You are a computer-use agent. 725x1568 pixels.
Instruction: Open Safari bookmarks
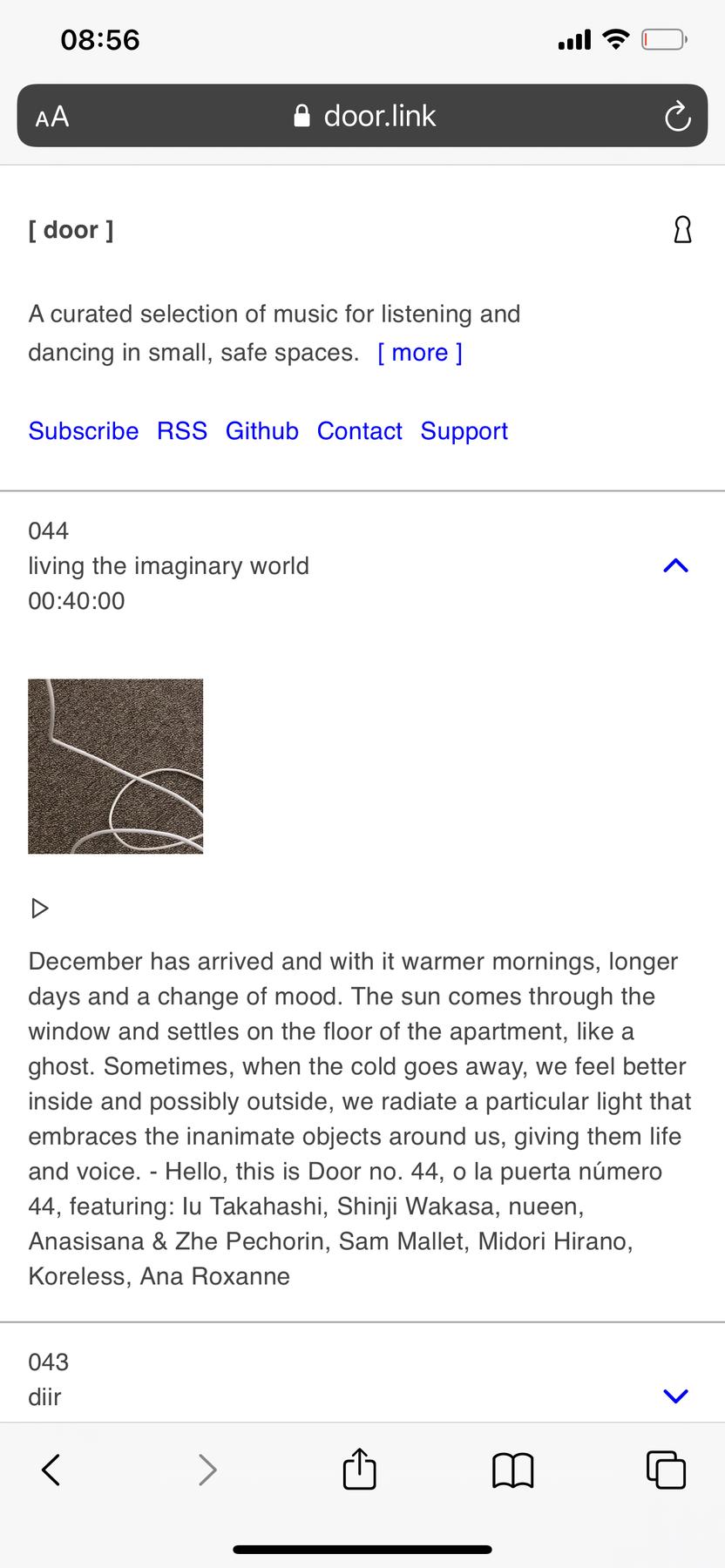point(513,1470)
